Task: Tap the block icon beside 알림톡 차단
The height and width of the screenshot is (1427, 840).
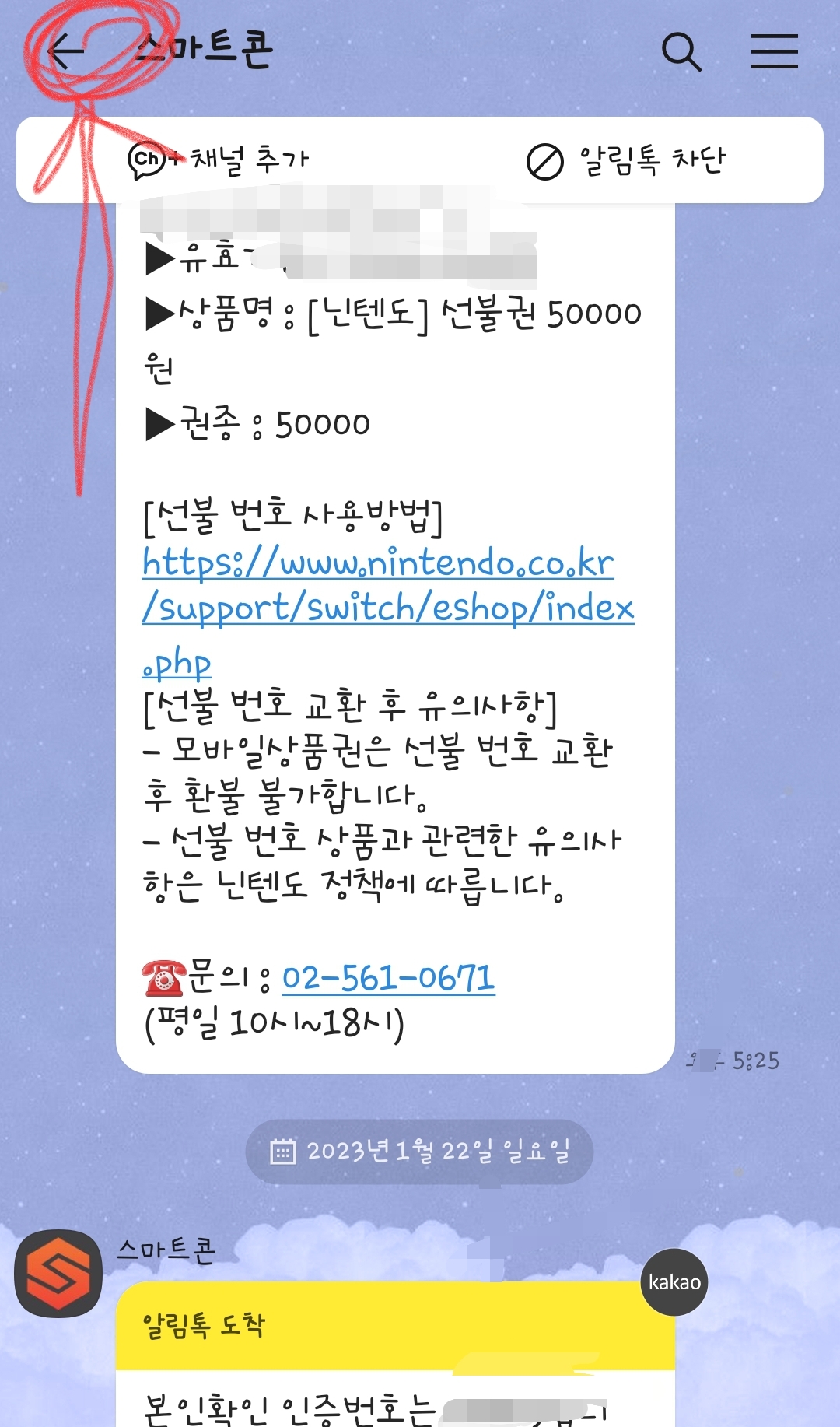Action: tap(546, 159)
